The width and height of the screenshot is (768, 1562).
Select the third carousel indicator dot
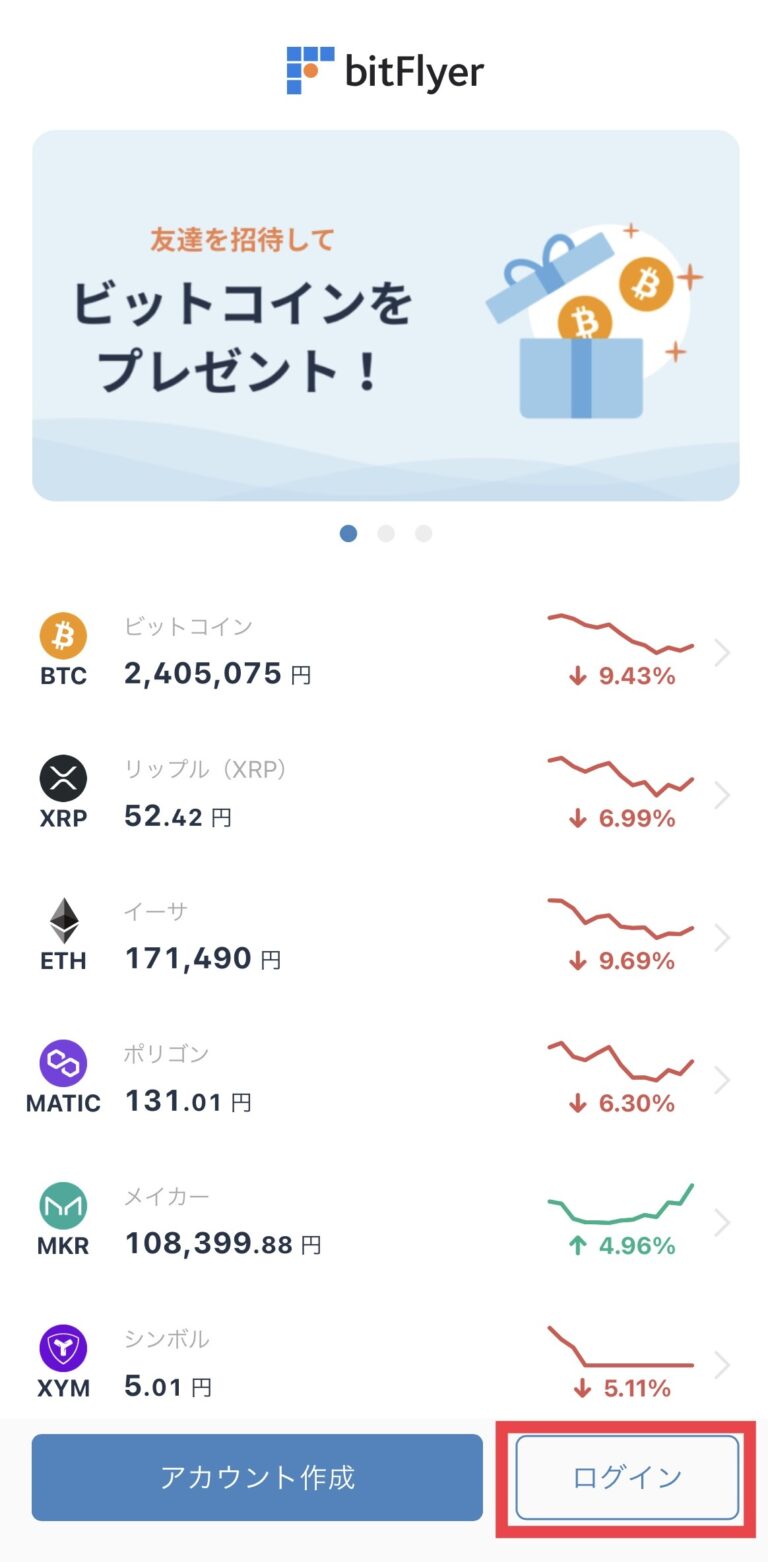point(422,533)
